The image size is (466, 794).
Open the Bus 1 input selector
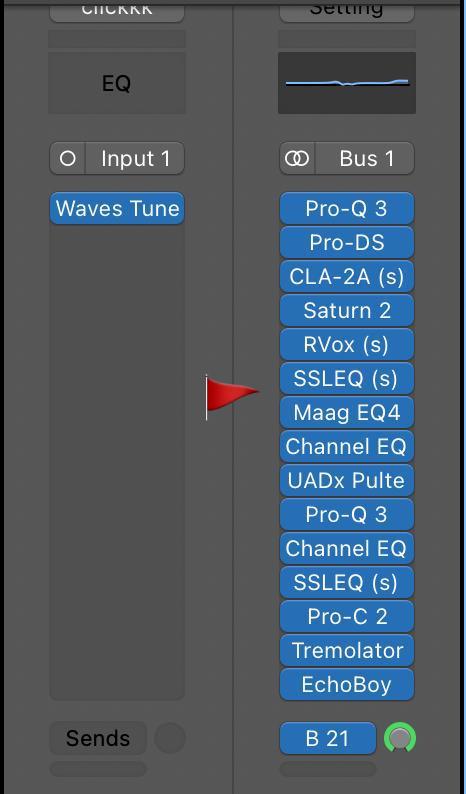point(365,158)
